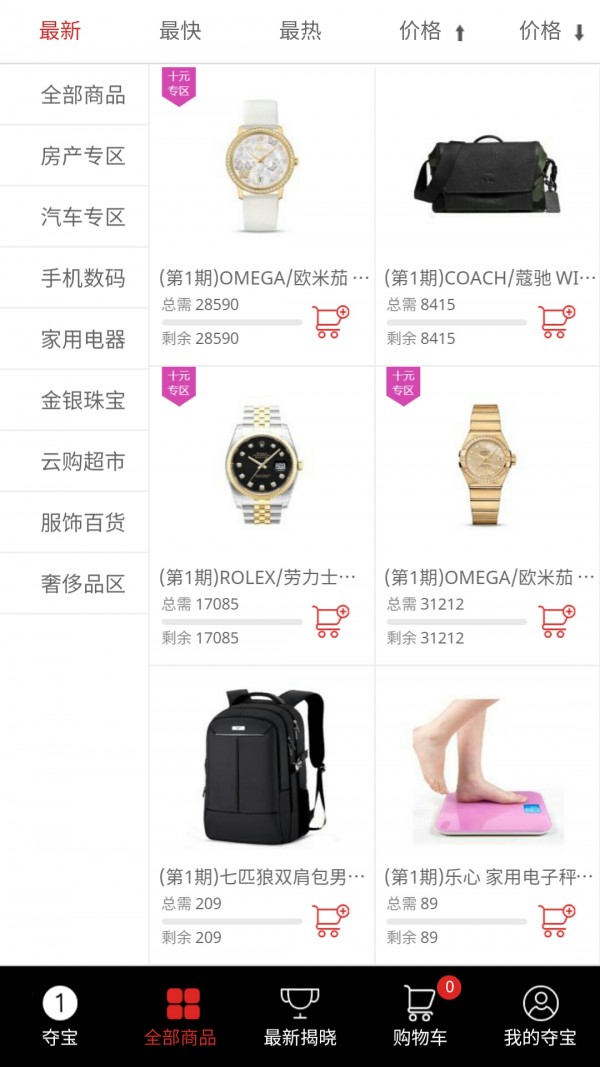600x1067 pixels.
Task: Open the 购物车 shopping cart tab
Action: coord(420,1016)
